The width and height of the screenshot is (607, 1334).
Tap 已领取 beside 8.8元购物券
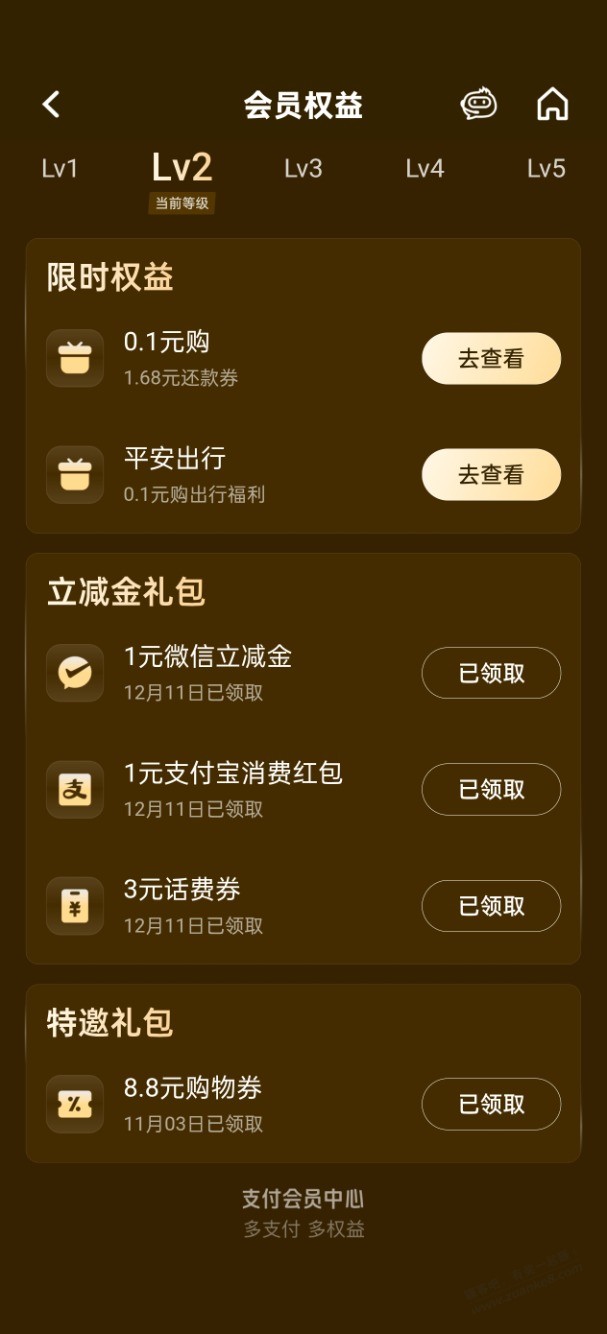pos(491,1104)
